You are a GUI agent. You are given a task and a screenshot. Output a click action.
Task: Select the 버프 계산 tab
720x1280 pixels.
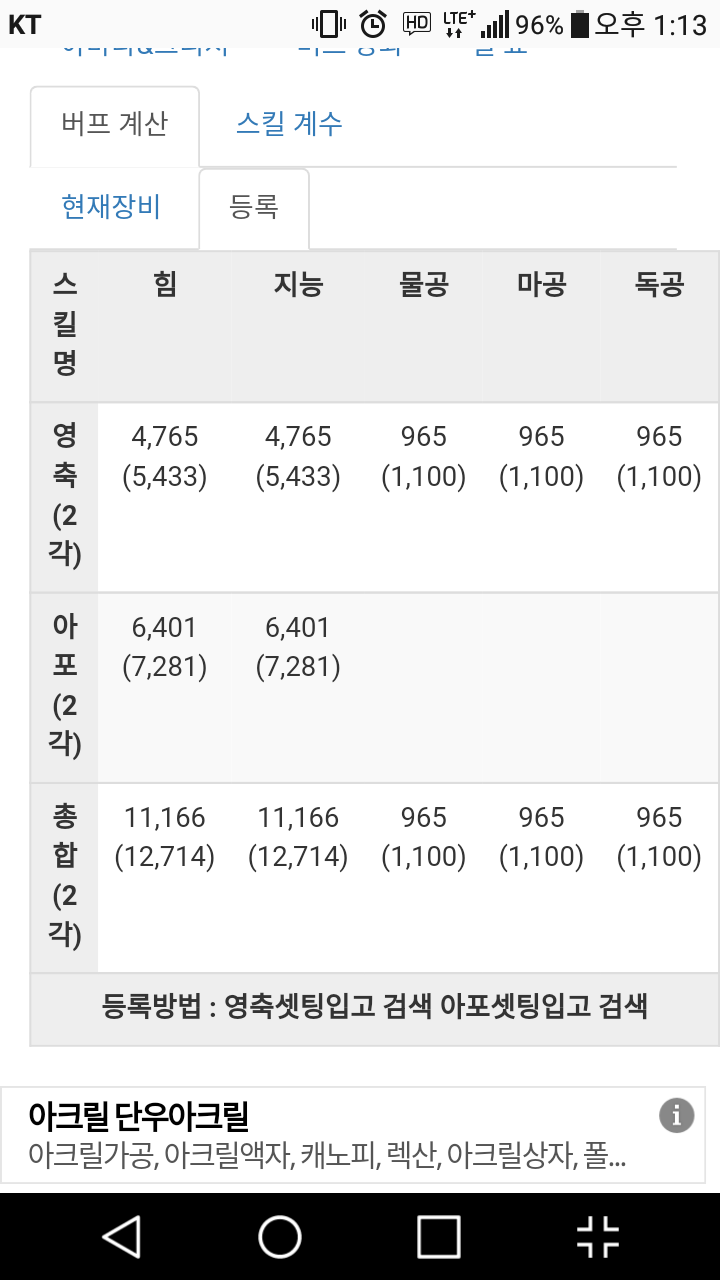click(115, 126)
